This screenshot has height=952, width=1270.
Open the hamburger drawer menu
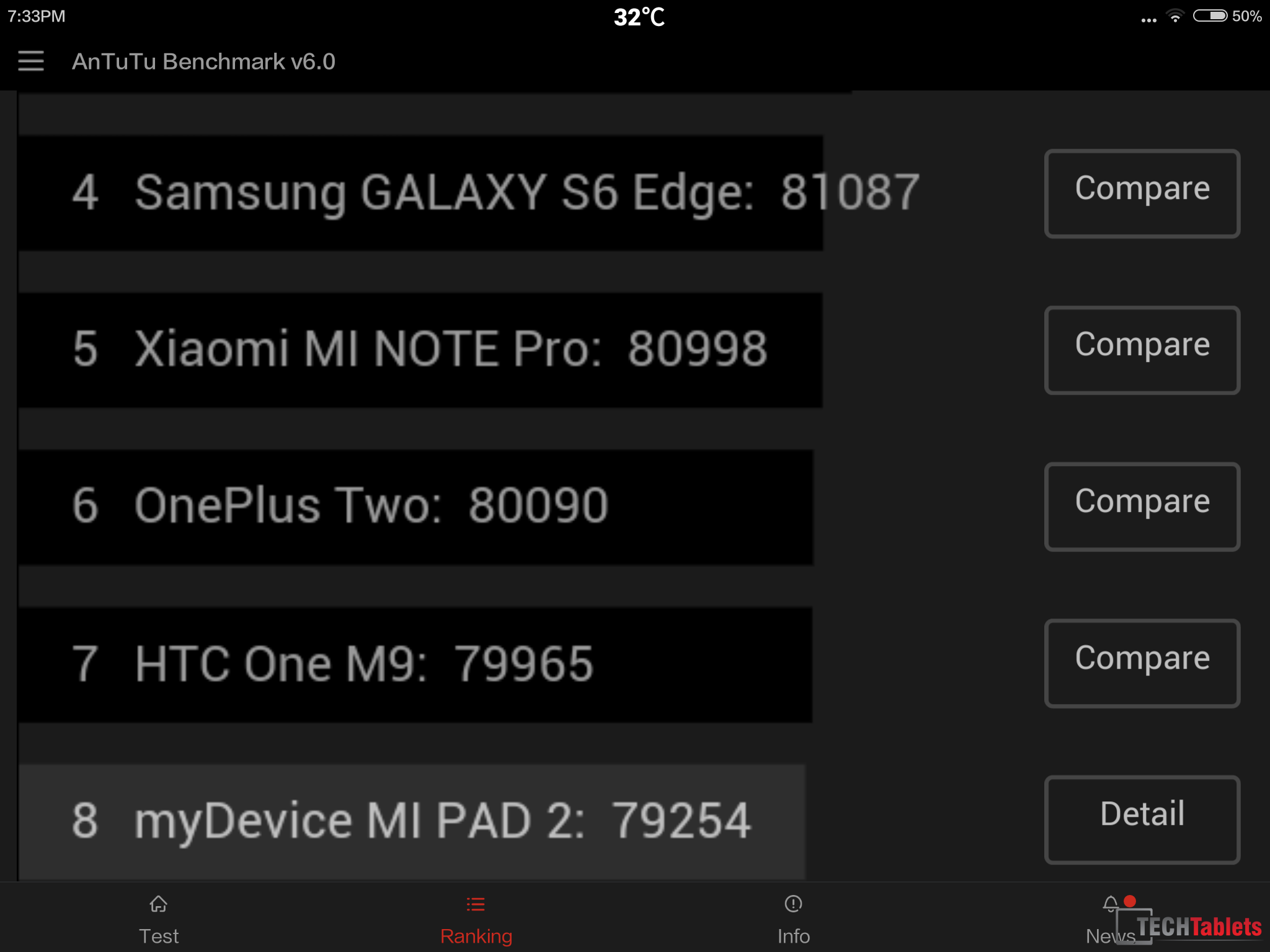coord(31,61)
